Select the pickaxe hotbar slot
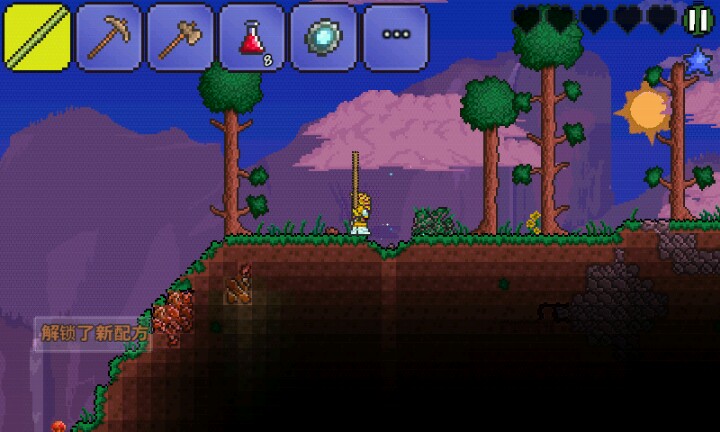The image size is (720, 432). click(109, 38)
